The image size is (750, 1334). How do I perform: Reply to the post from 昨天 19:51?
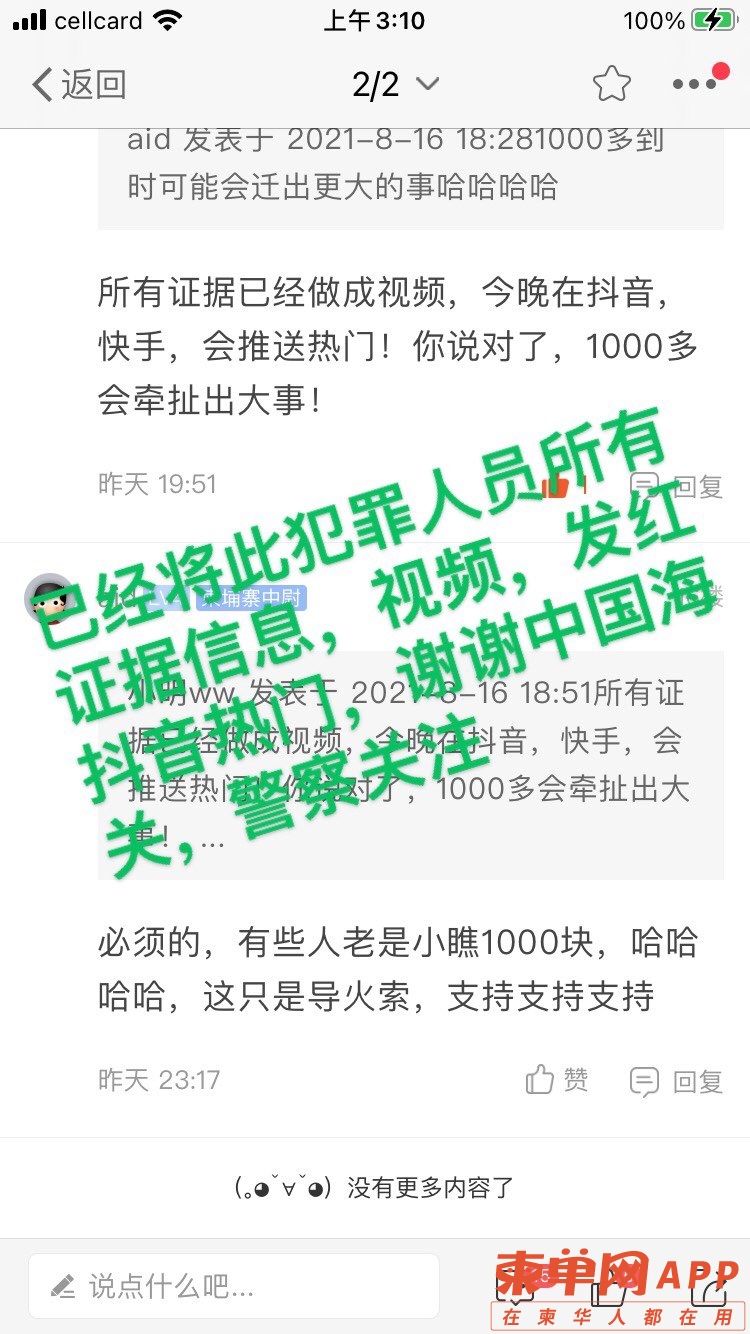[x=677, y=486]
